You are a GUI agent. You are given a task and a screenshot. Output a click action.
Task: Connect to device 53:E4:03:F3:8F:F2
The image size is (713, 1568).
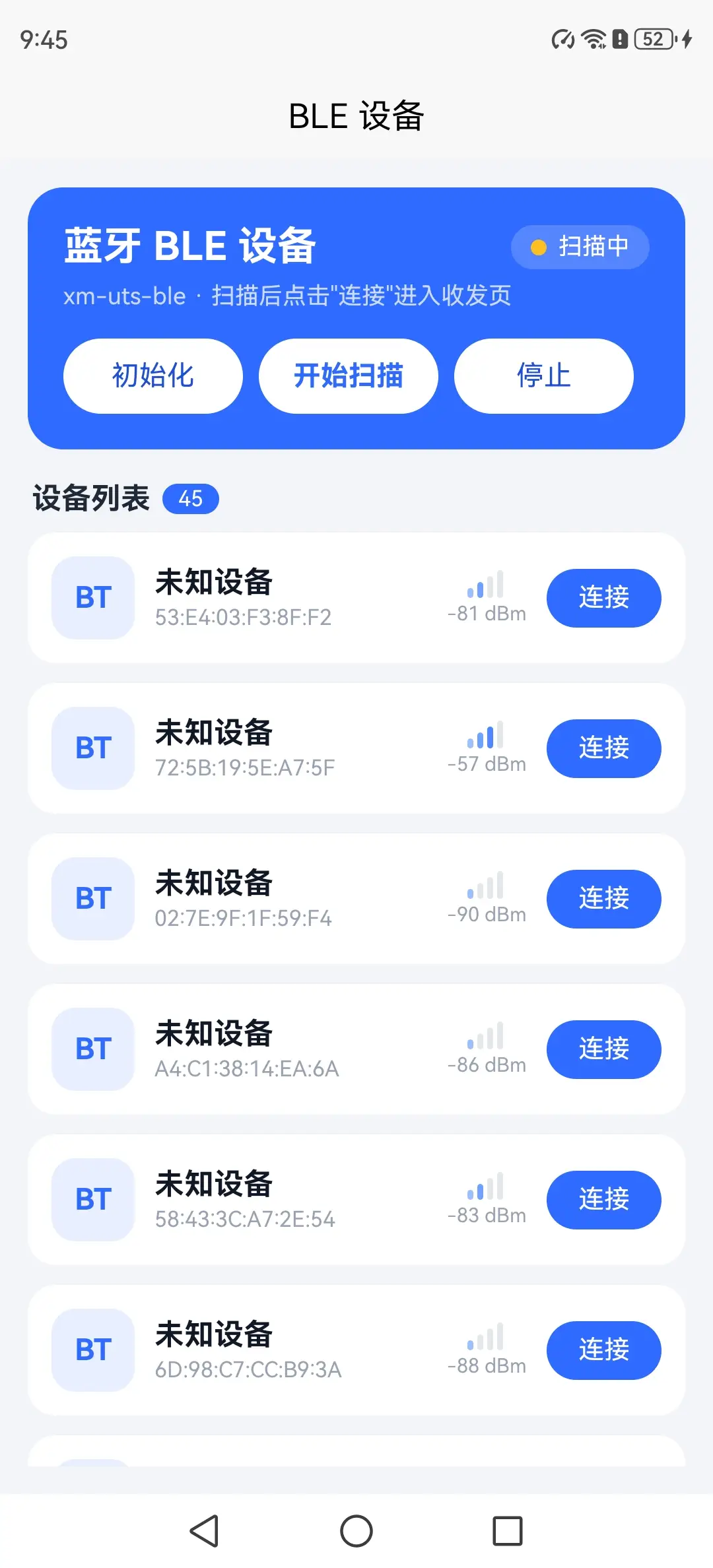click(603, 598)
